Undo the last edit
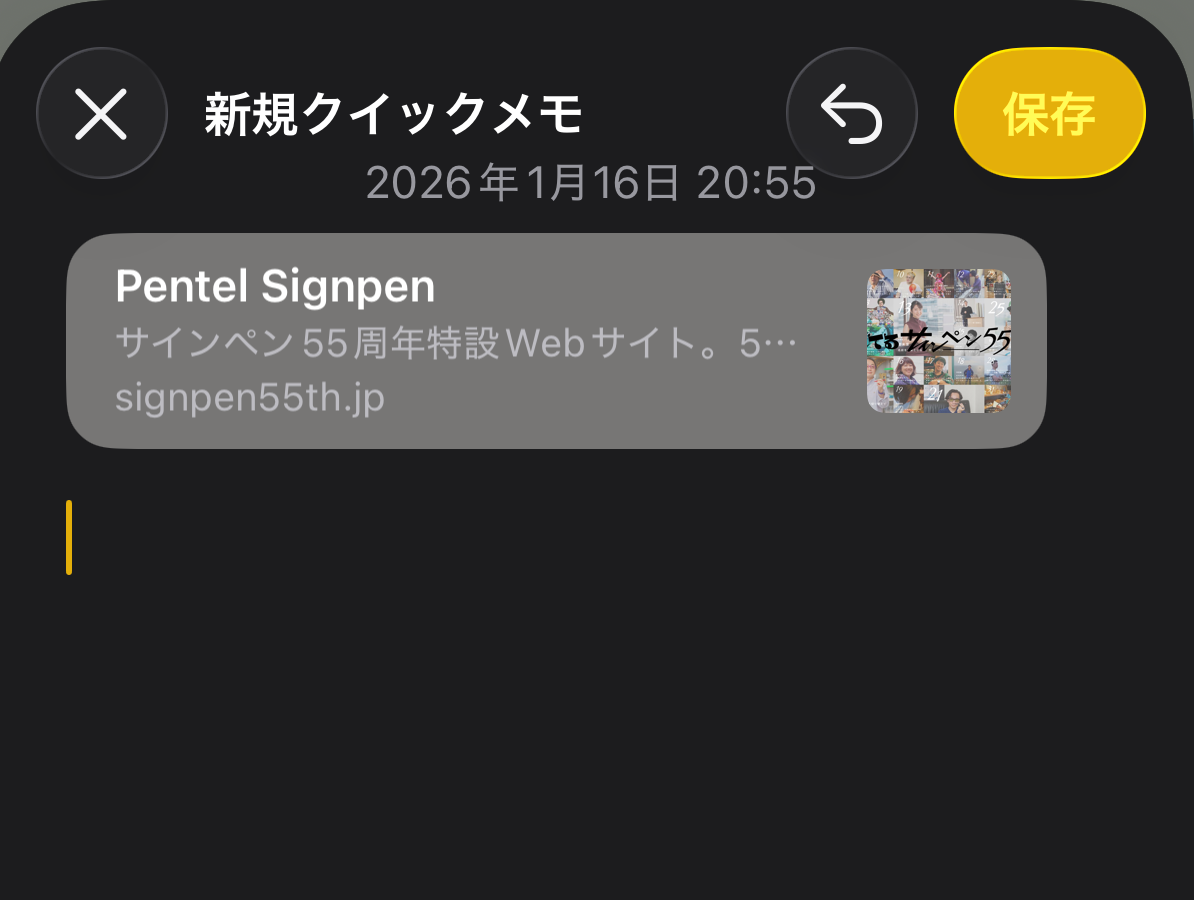Image resolution: width=1194 pixels, height=900 pixels. click(x=851, y=114)
